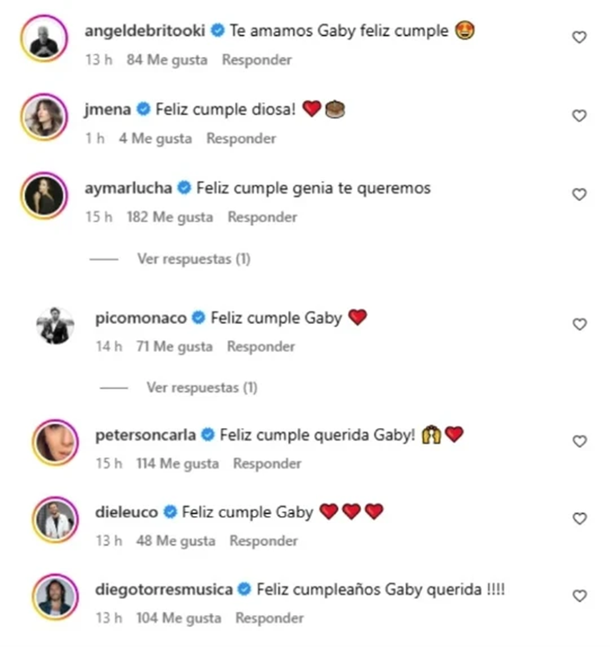Viewport: 610px width, 647px height.
Task: Reply to petersoncarla's comment
Action: click(x=267, y=464)
